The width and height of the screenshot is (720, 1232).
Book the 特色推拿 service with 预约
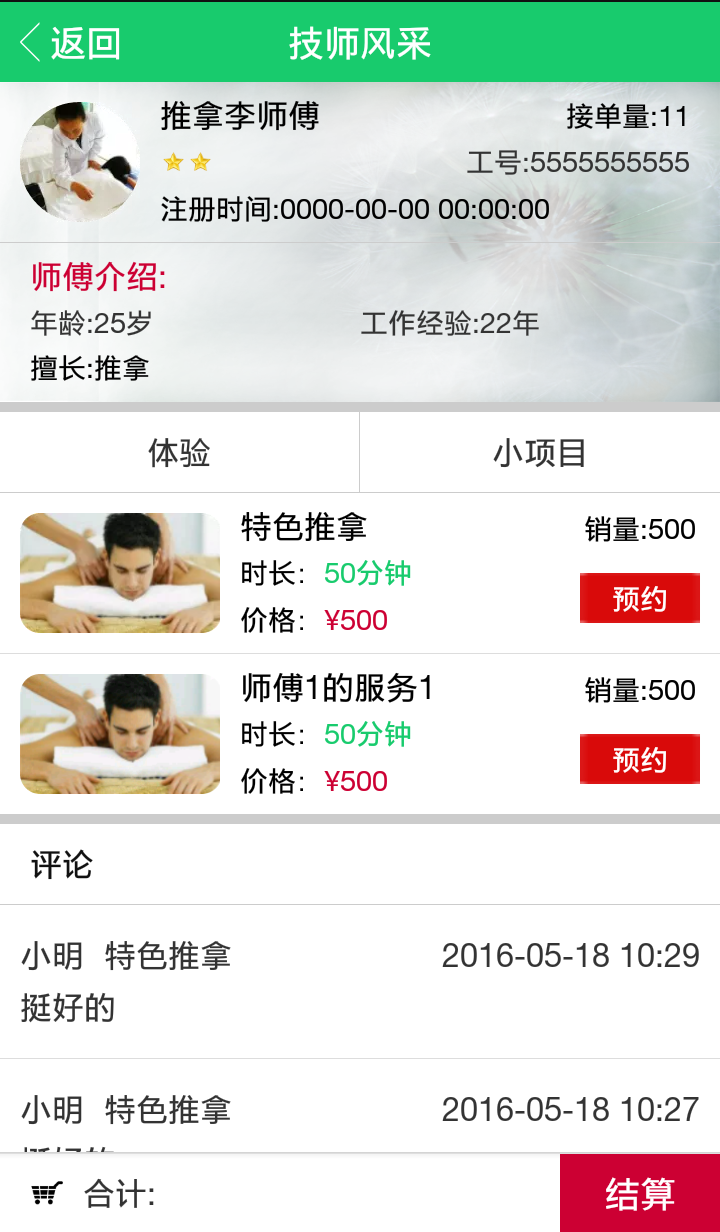click(639, 598)
